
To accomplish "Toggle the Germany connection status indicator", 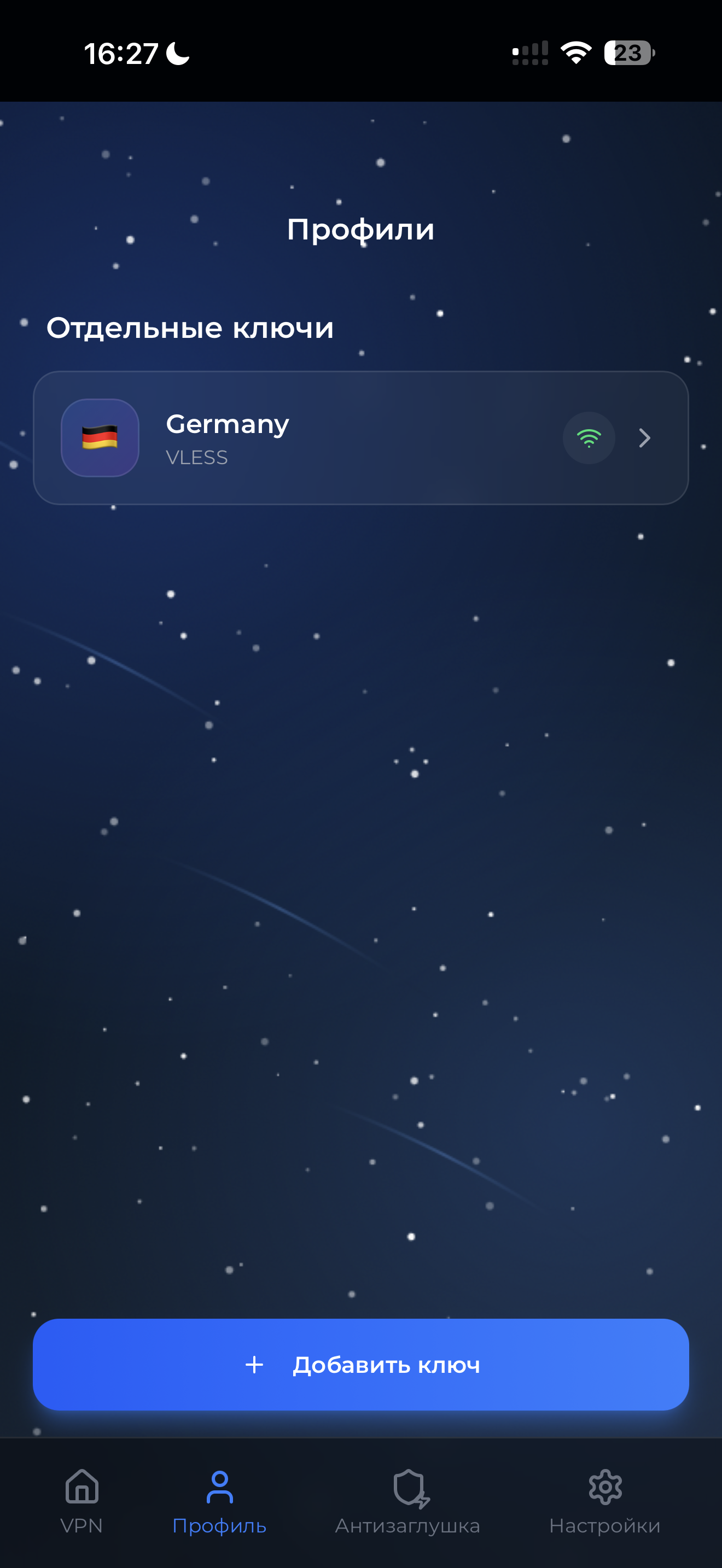I will 588,438.
